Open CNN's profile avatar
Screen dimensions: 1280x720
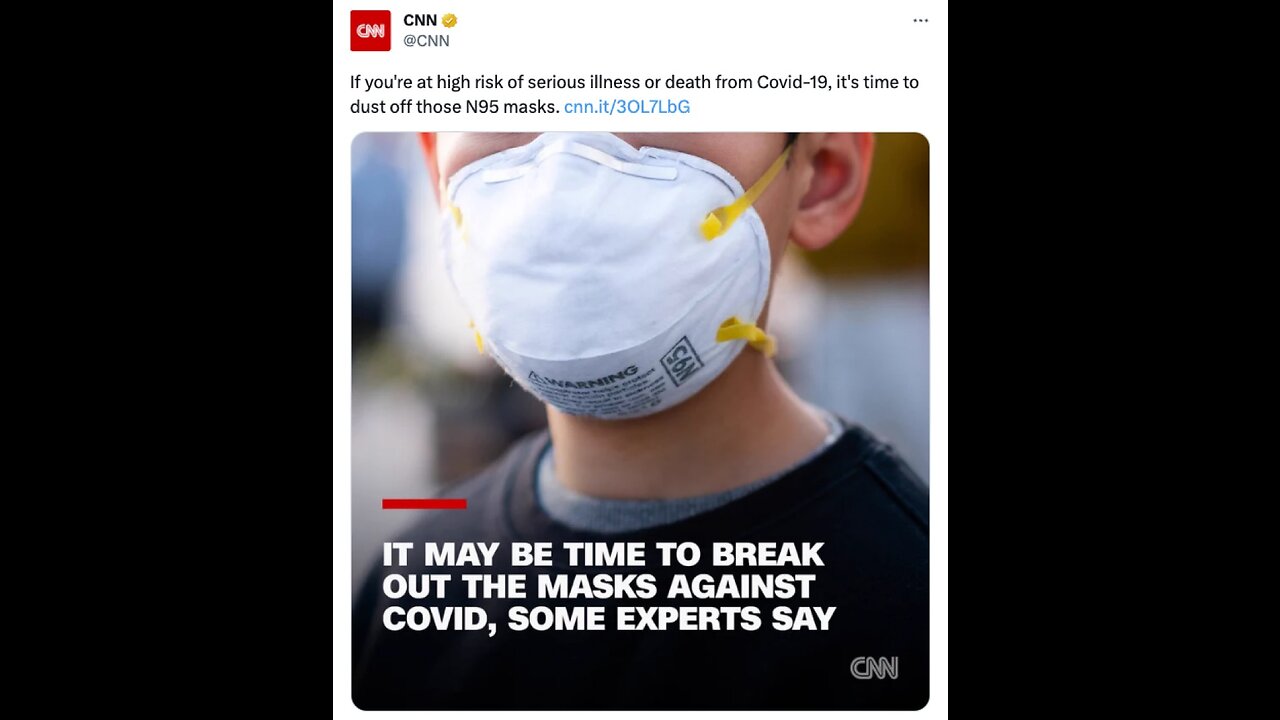point(370,30)
